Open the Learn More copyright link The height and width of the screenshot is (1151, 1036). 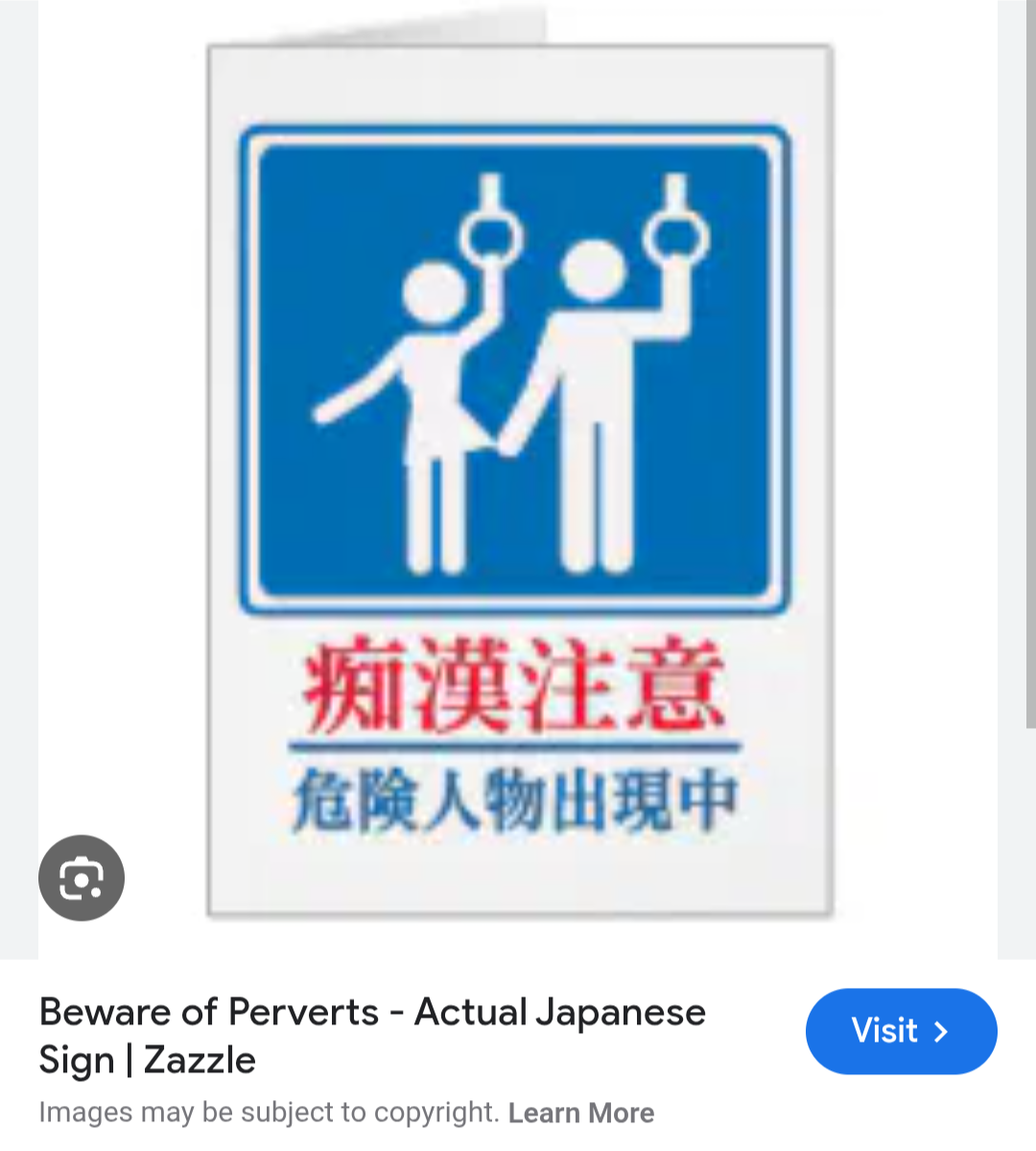tap(580, 1113)
